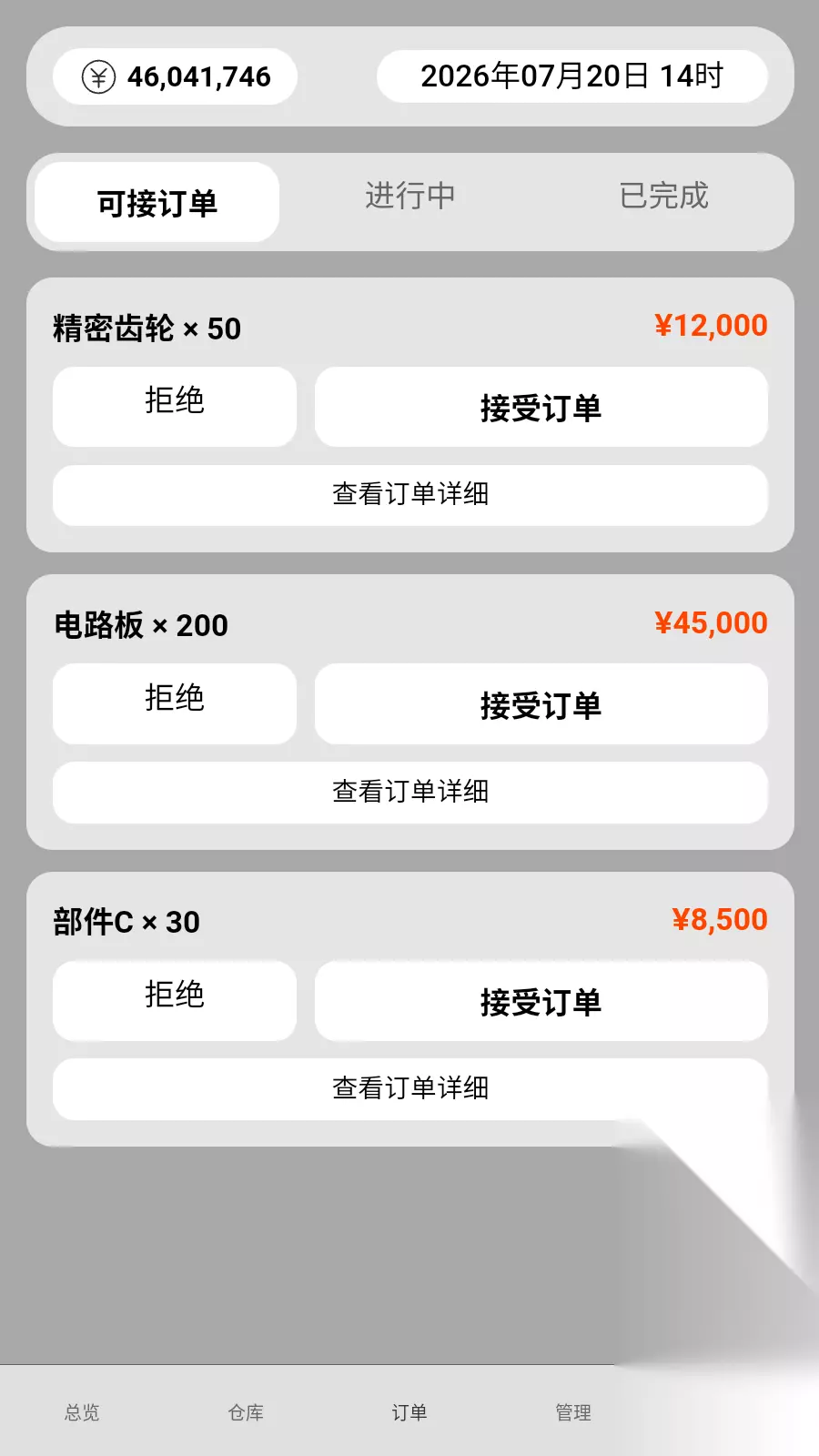Open the 订单 bottom tab
819x1456 pixels.
point(409,1412)
